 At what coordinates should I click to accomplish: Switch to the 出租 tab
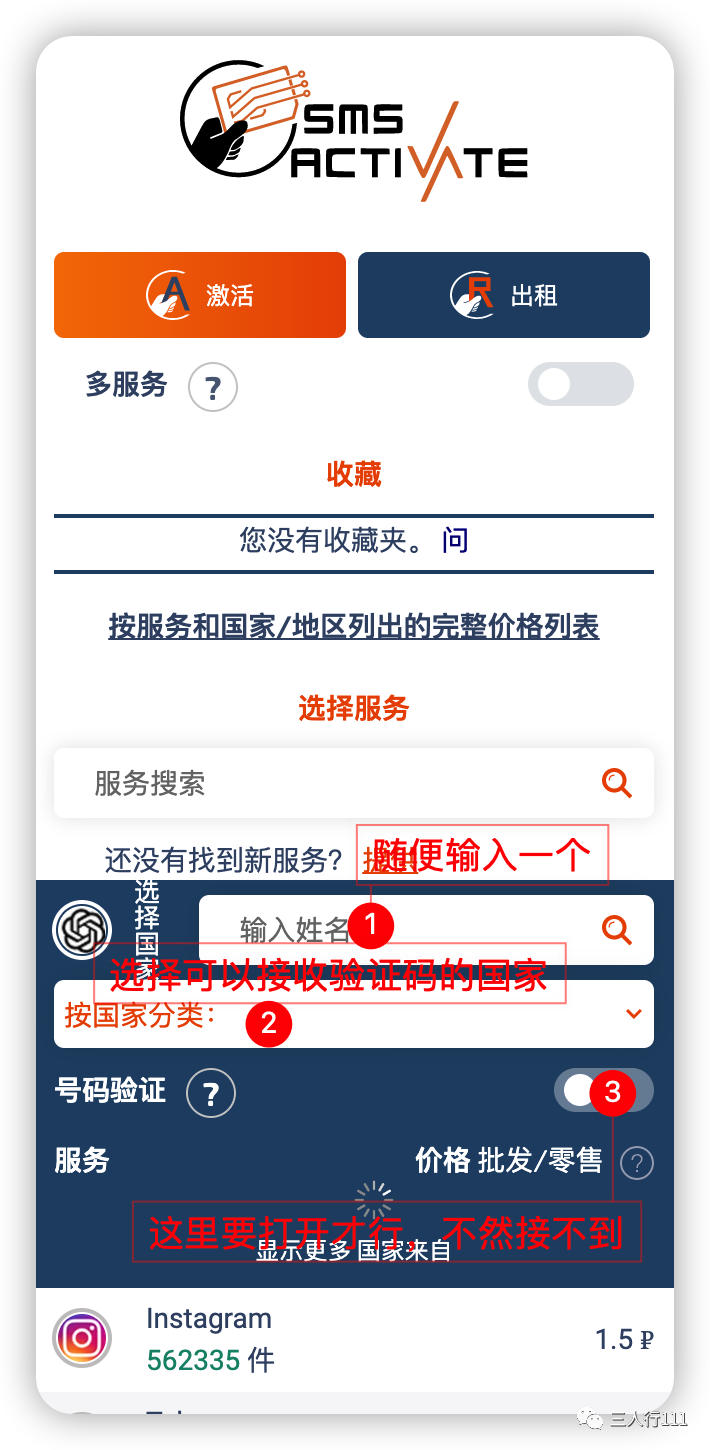504,295
